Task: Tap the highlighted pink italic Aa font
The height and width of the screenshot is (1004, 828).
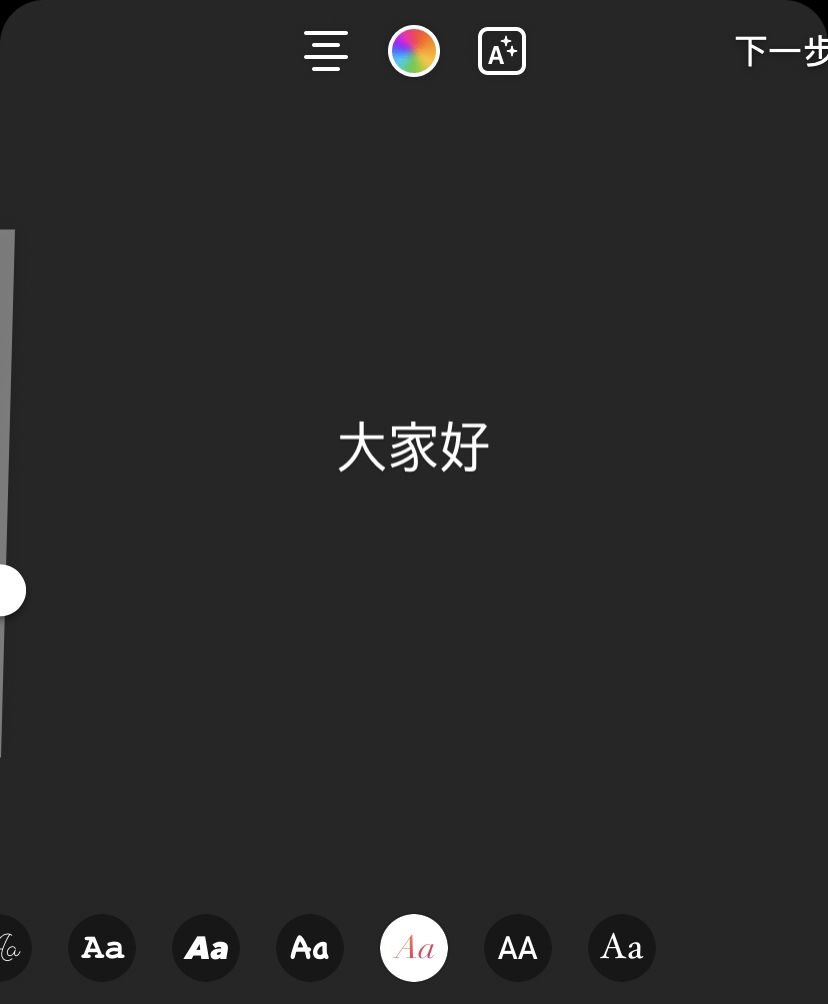Action: tap(414, 947)
